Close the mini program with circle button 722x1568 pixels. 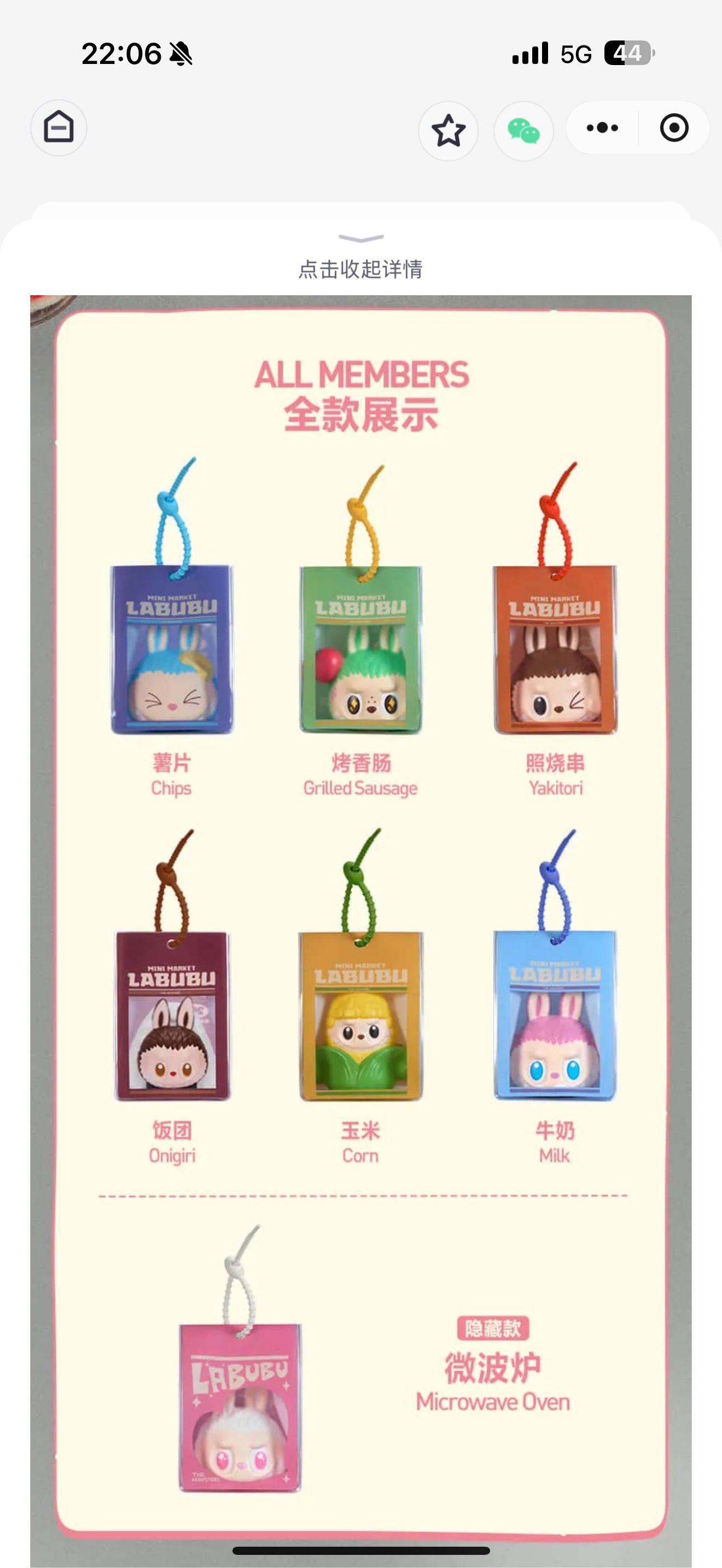click(x=674, y=128)
